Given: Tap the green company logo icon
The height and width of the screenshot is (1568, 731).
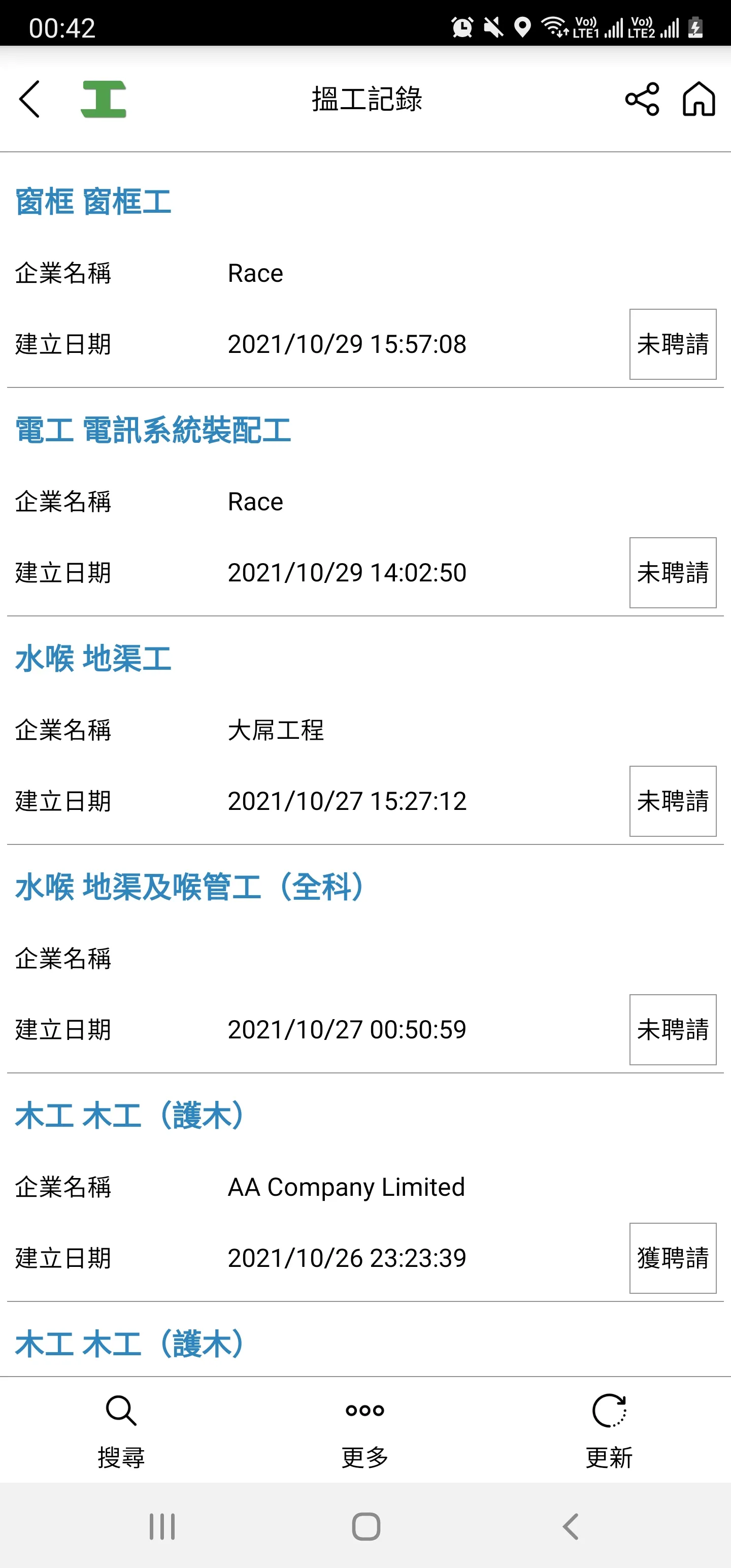Looking at the screenshot, I should coord(104,99).
